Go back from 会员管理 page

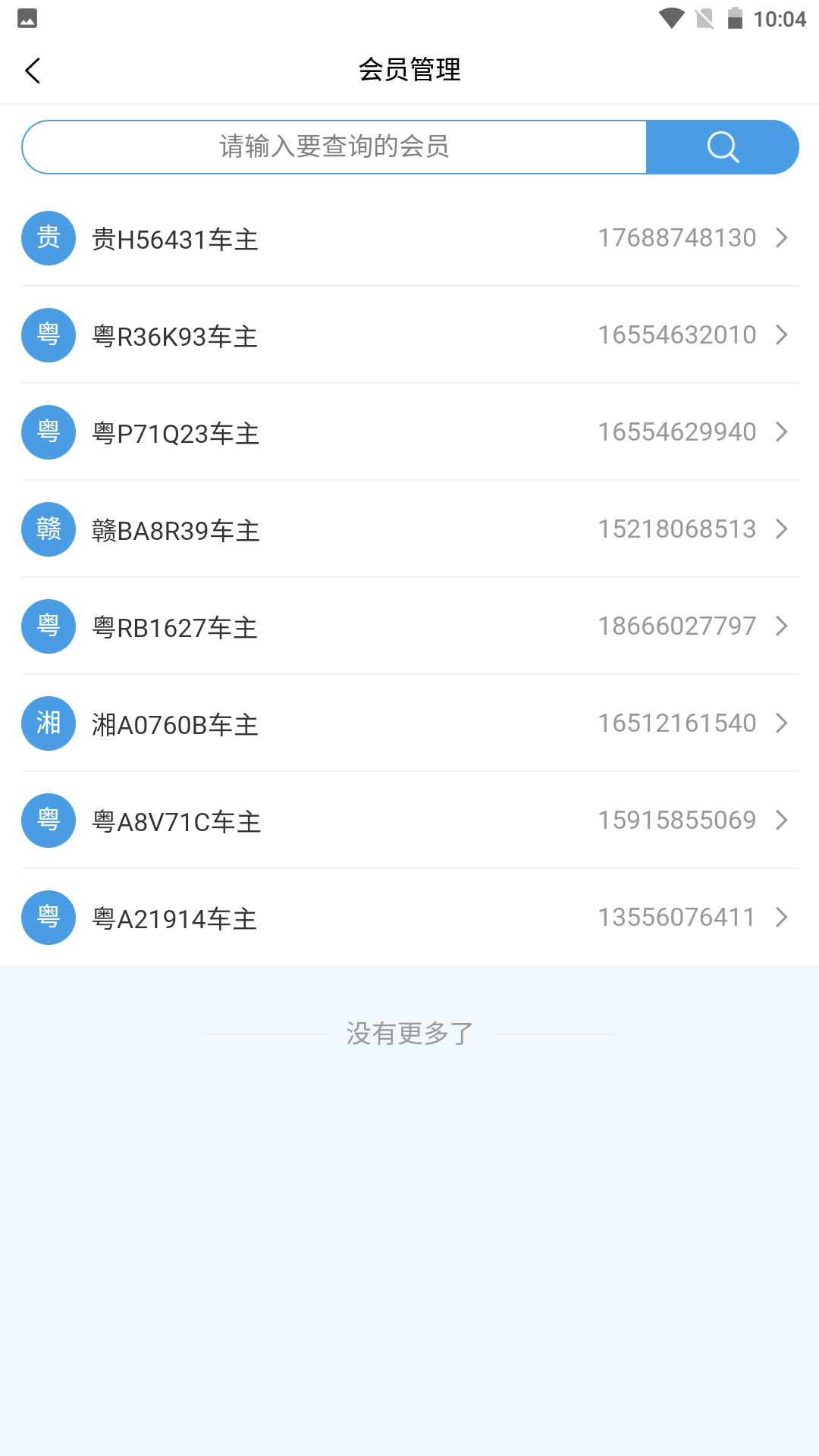33,71
